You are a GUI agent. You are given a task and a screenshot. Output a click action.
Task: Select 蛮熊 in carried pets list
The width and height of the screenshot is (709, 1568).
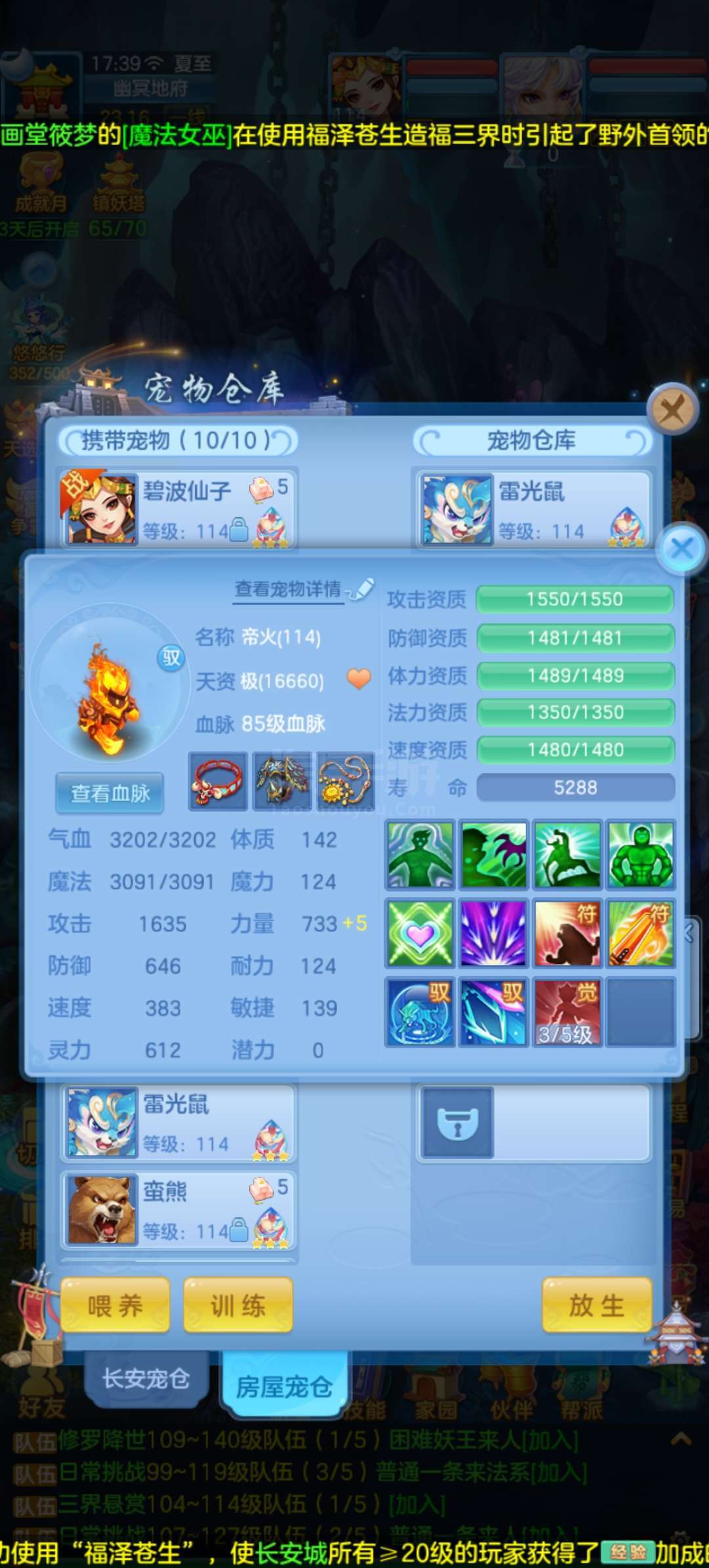[x=179, y=1210]
